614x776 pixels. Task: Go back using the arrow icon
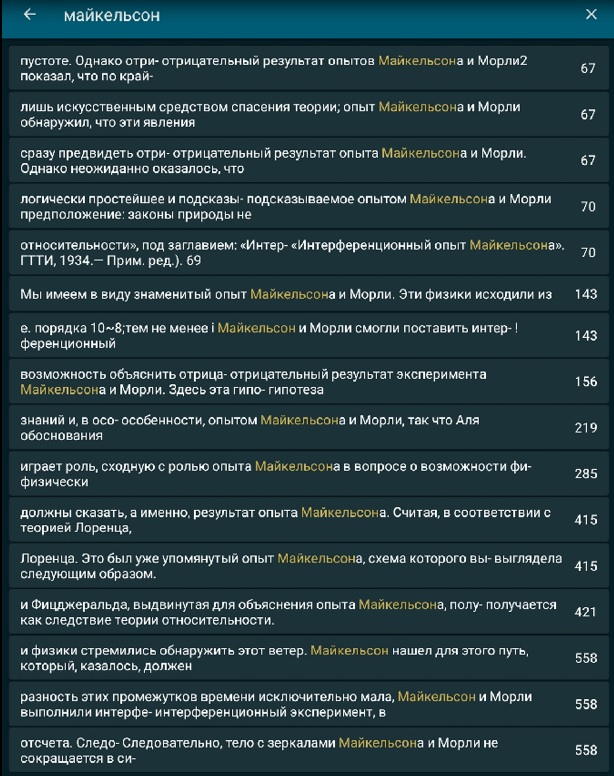coord(30,15)
